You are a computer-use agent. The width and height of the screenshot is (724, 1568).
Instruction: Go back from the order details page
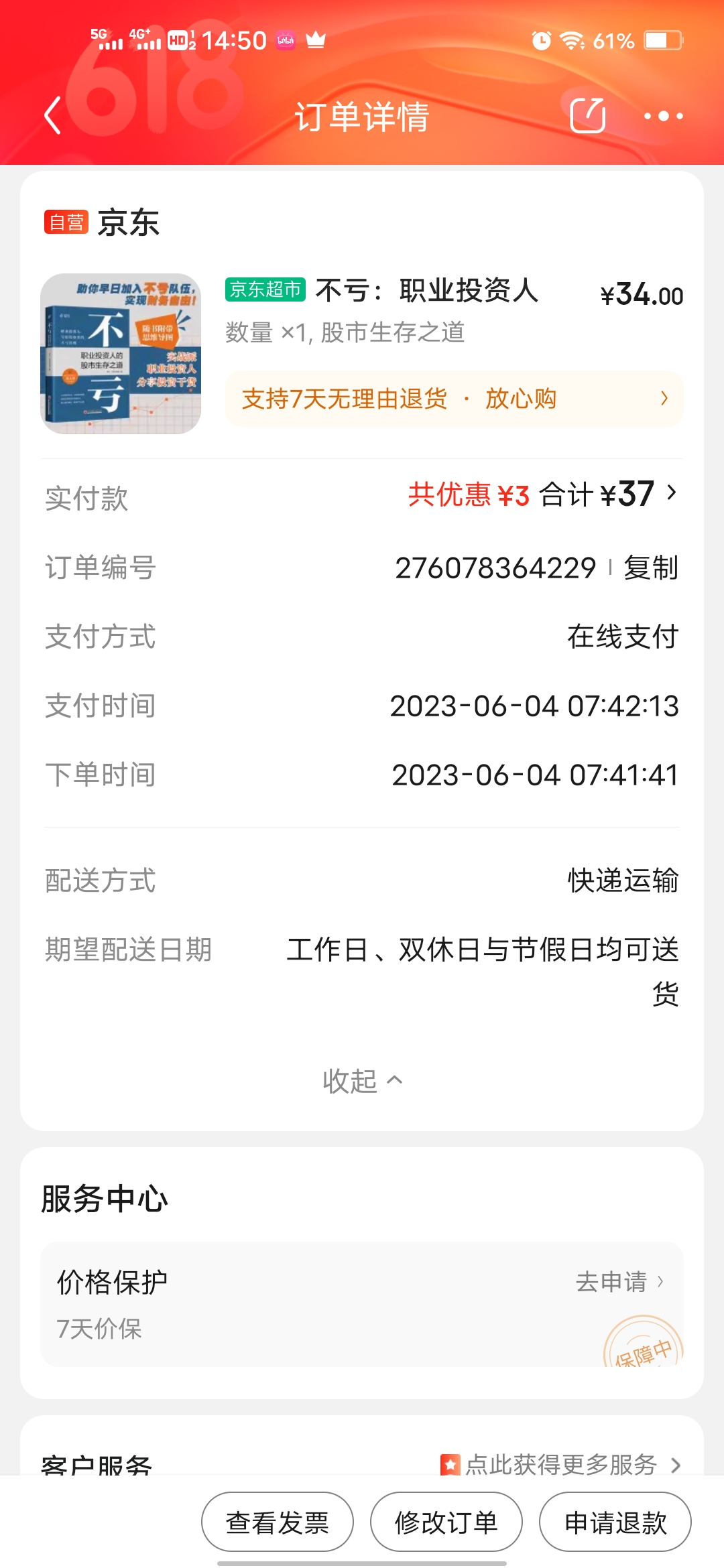[x=52, y=116]
